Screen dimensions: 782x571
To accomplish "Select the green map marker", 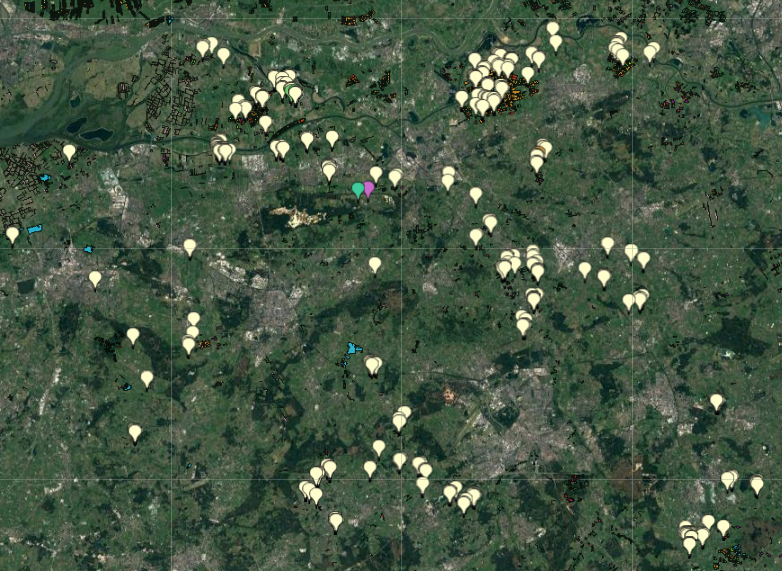I will point(358,189).
